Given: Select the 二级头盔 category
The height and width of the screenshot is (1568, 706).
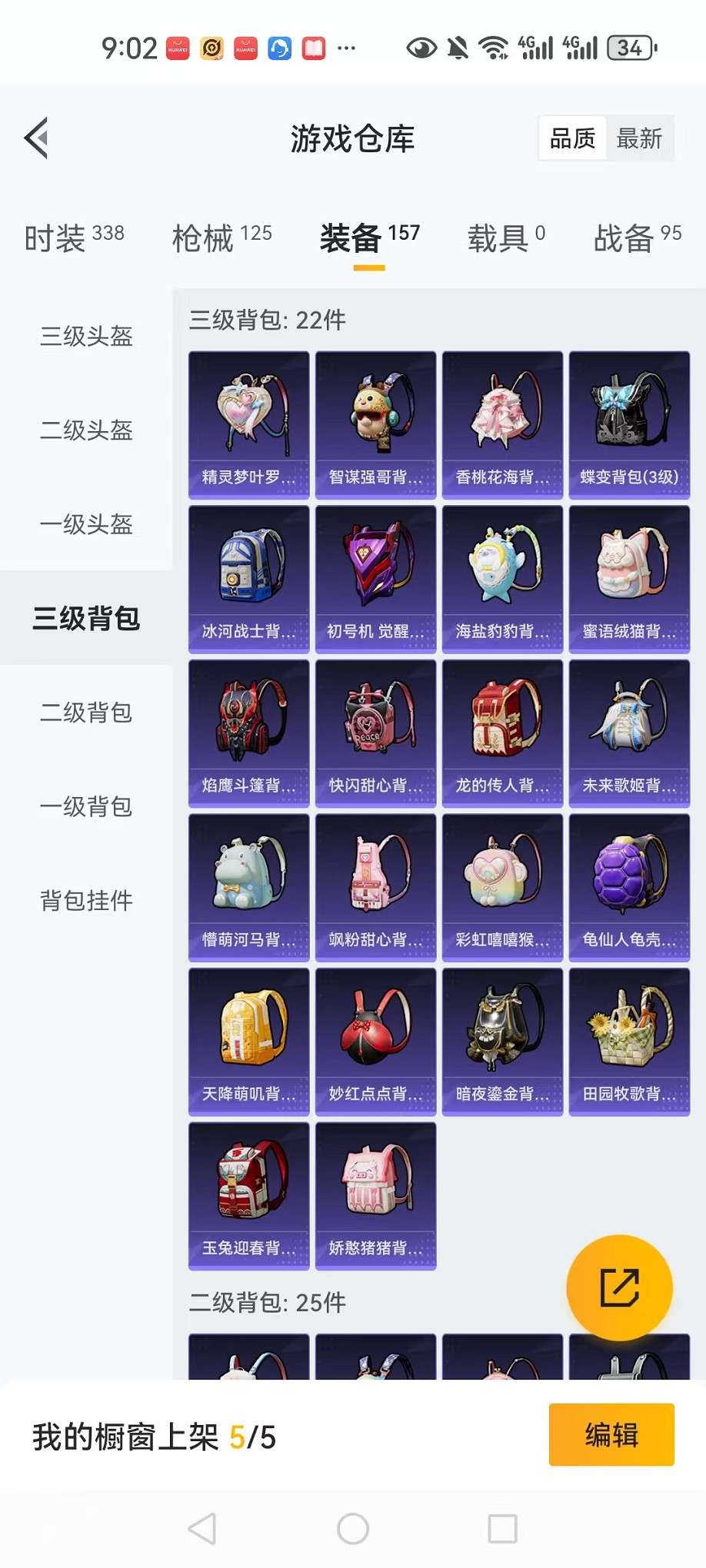Looking at the screenshot, I should pos(86,430).
